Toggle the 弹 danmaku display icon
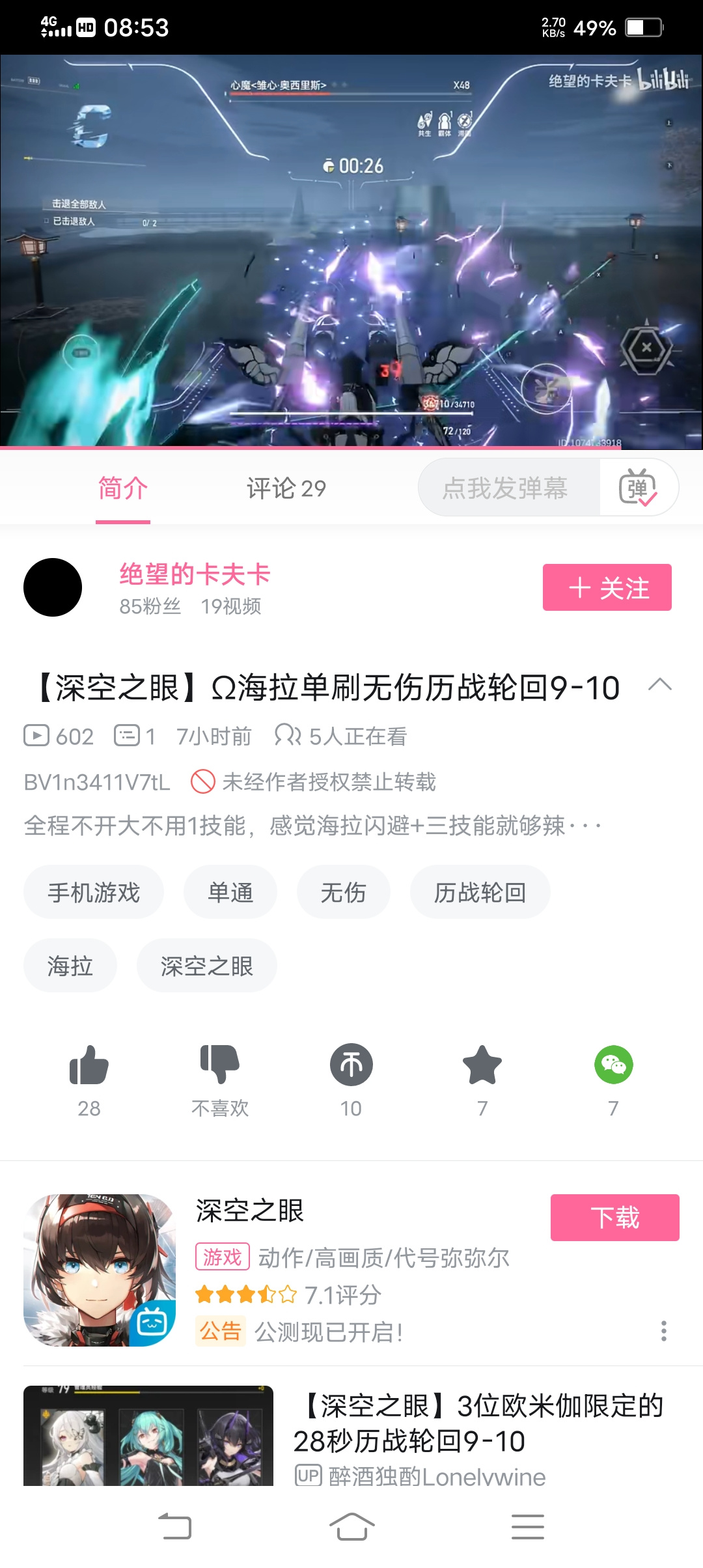 [638, 488]
